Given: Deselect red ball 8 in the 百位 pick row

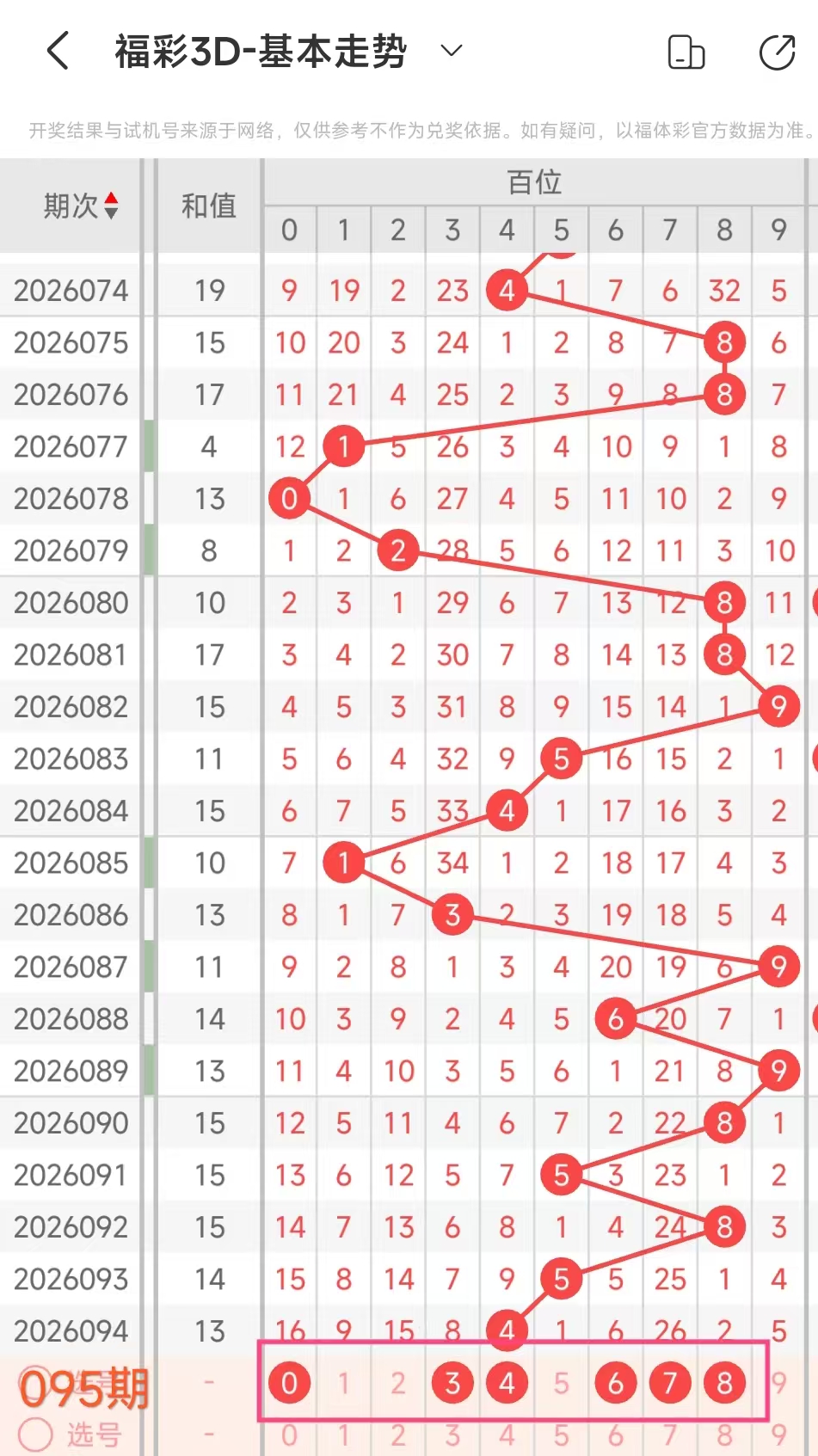Looking at the screenshot, I should [724, 1383].
